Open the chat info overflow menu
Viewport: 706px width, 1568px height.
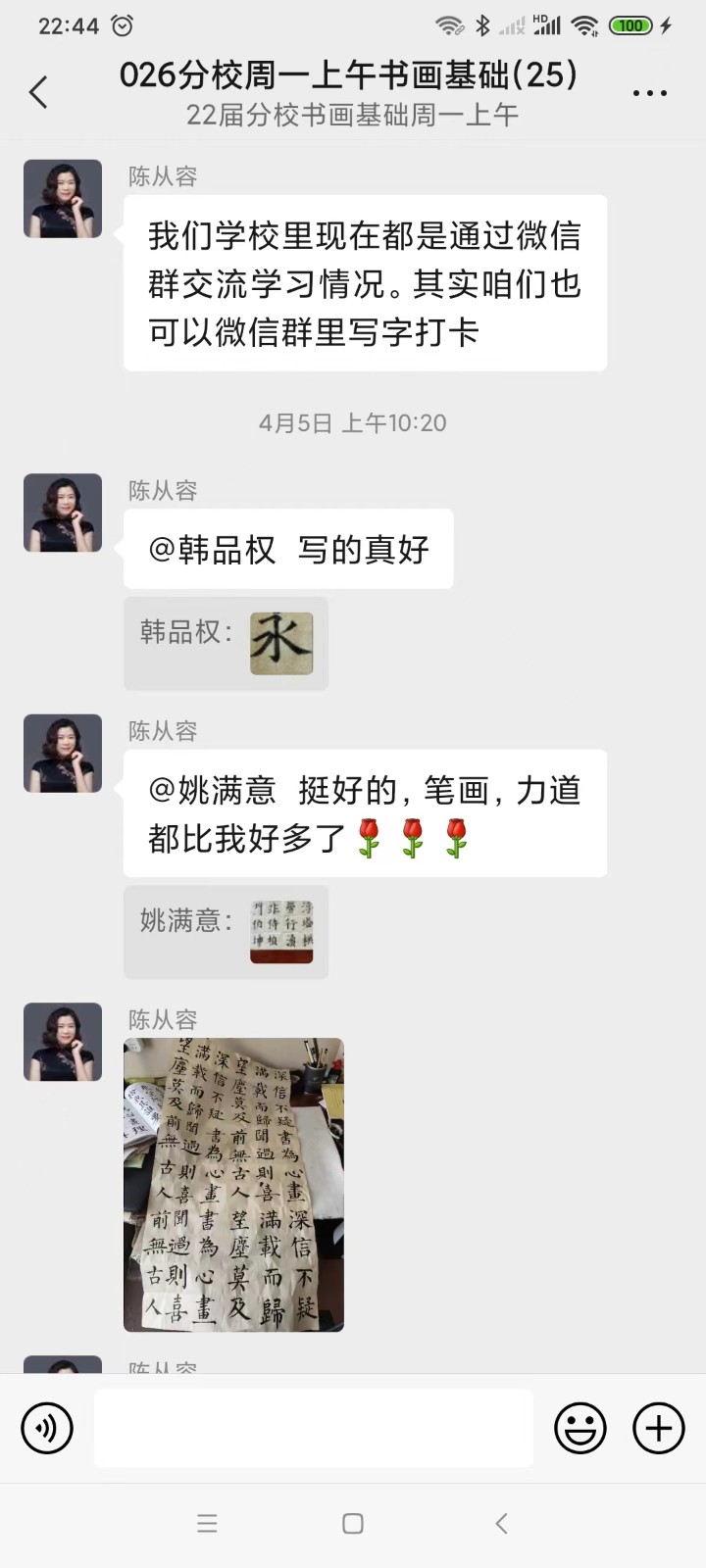pyautogui.click(x=649, y=94)
